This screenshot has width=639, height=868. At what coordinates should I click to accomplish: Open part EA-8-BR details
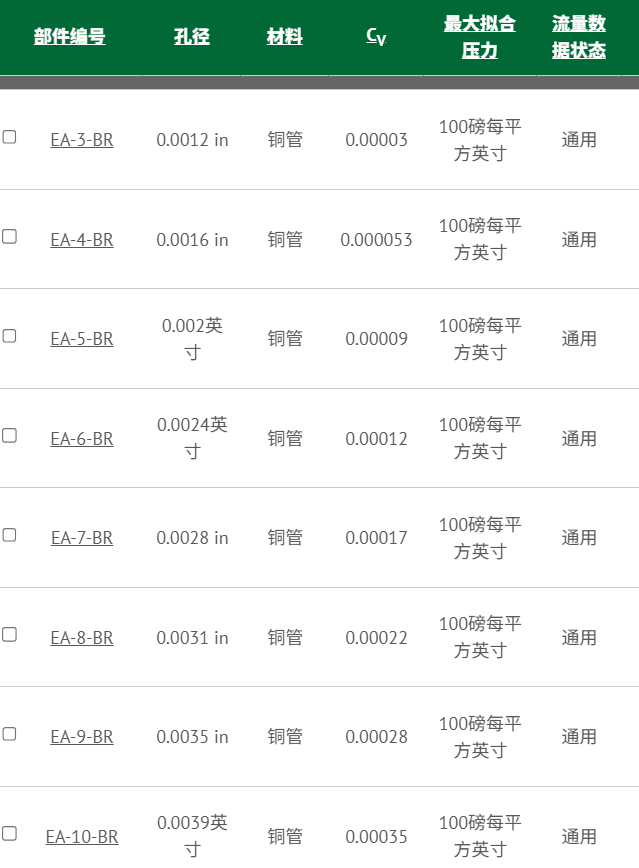[82, 638]
